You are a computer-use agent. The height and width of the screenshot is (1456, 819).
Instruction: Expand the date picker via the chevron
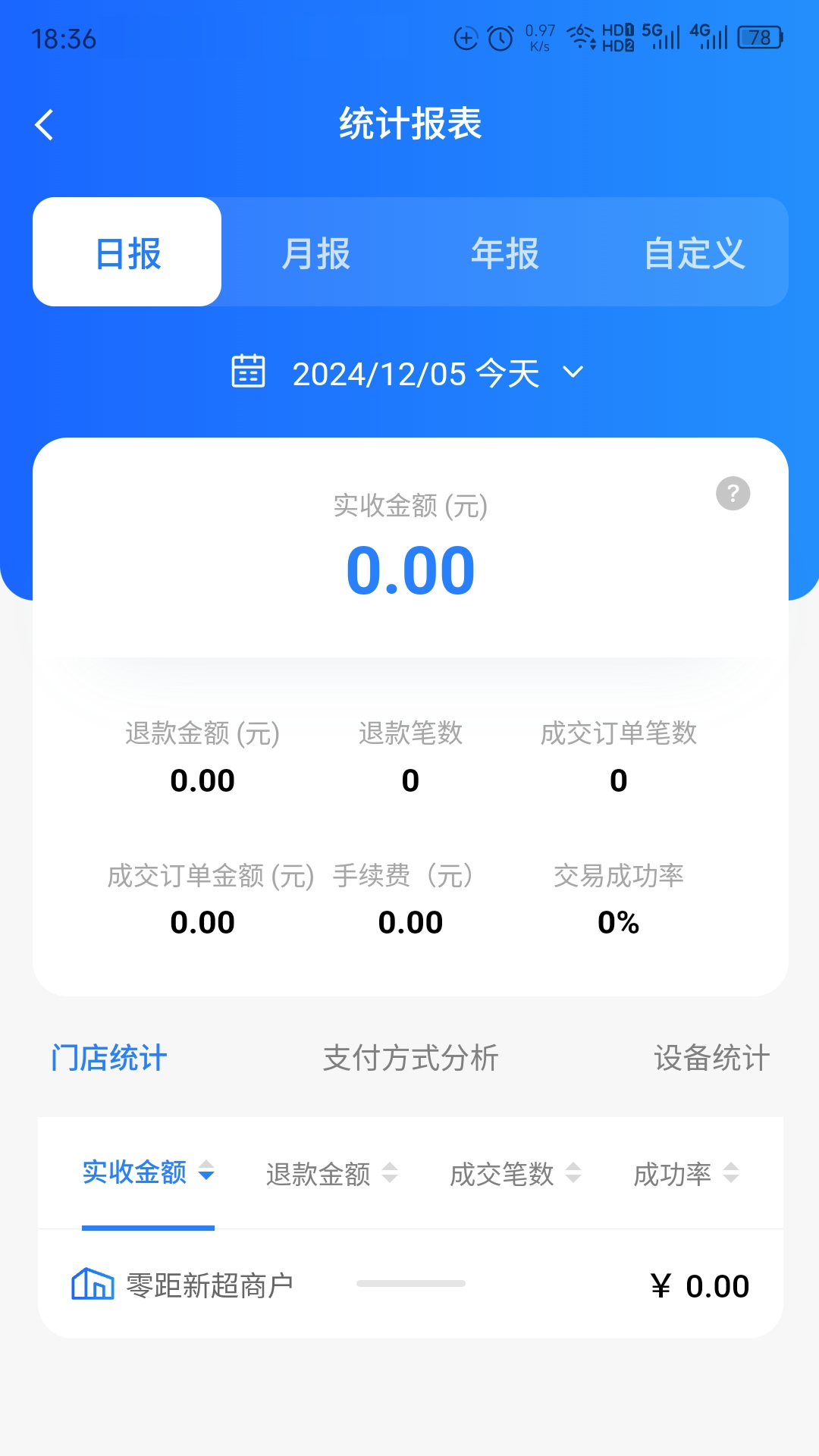(573, 372)
